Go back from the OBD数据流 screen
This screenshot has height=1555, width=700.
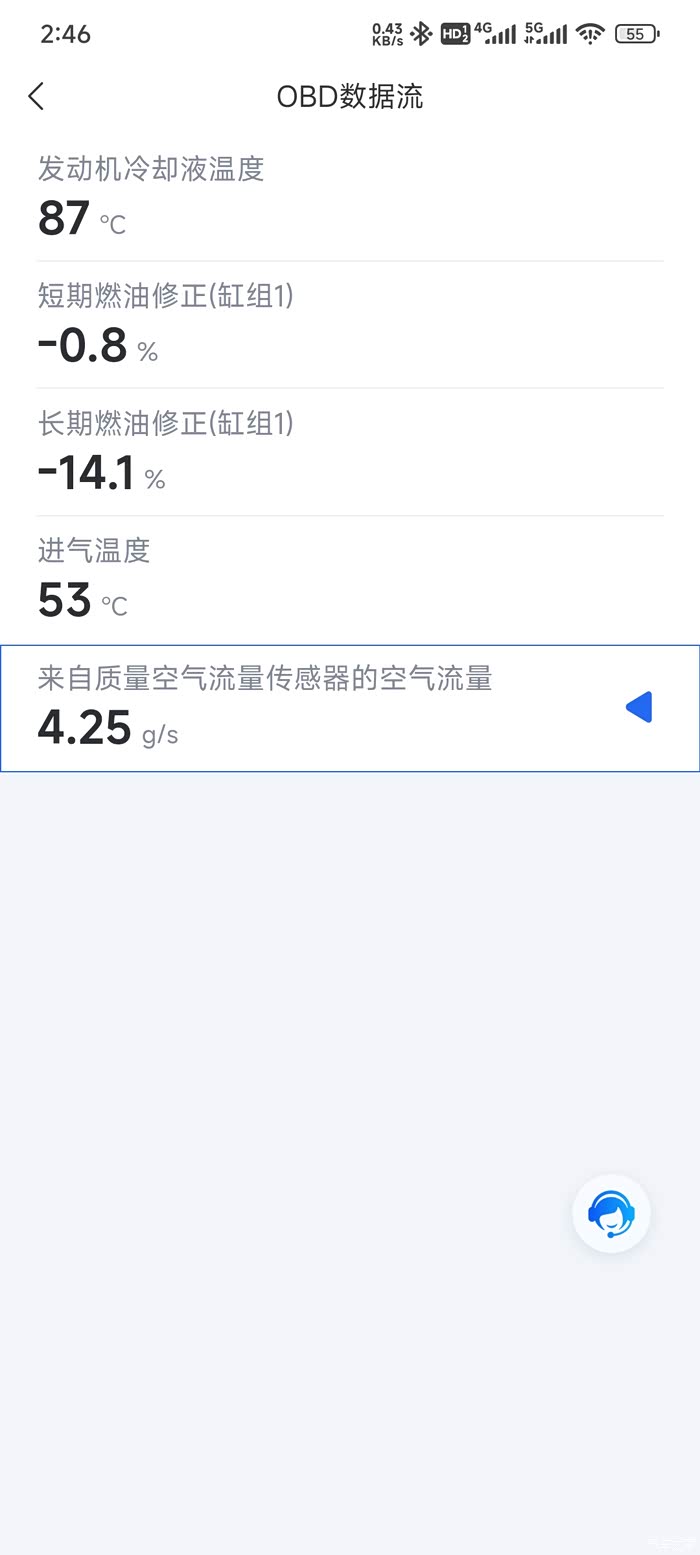[x=36, y=96]
